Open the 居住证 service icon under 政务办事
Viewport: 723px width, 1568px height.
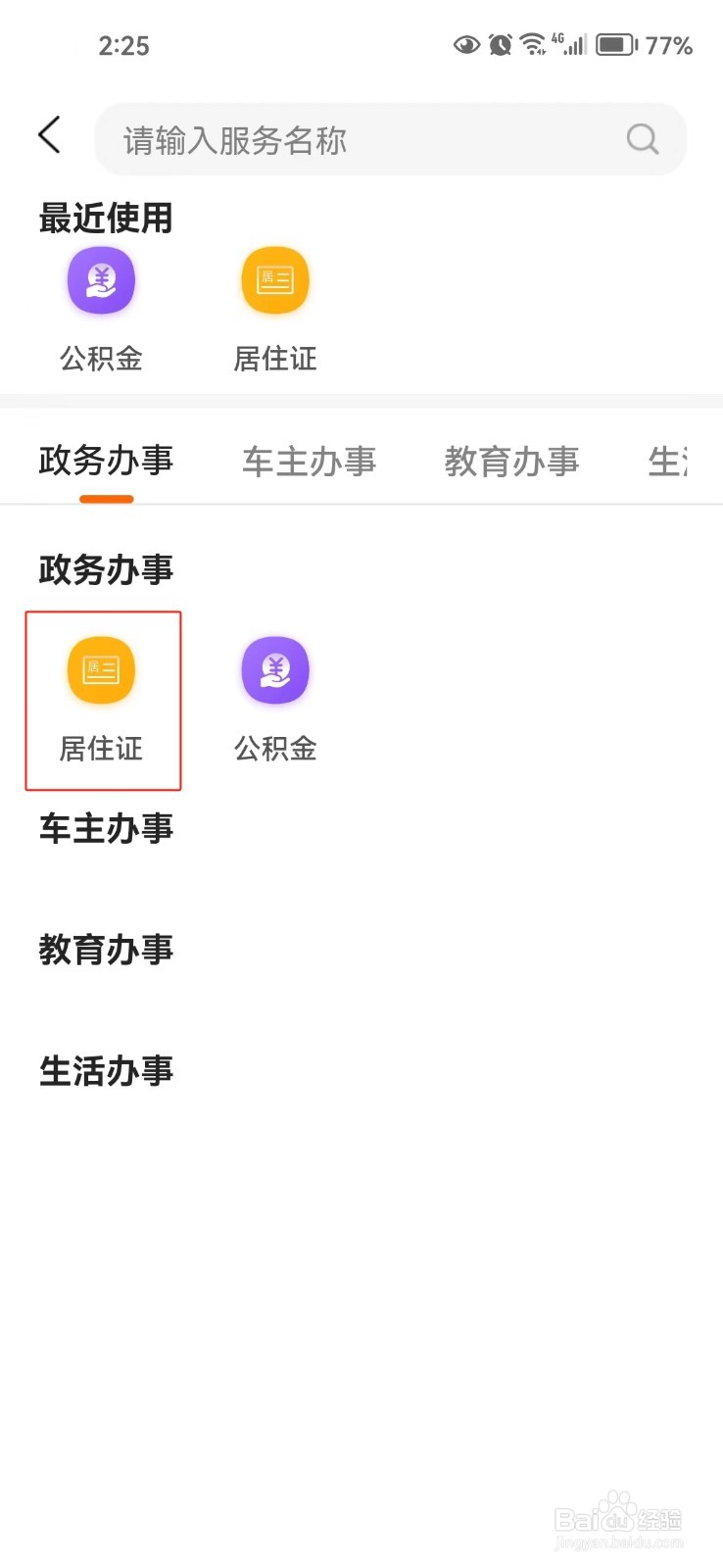tap(102, 670)
